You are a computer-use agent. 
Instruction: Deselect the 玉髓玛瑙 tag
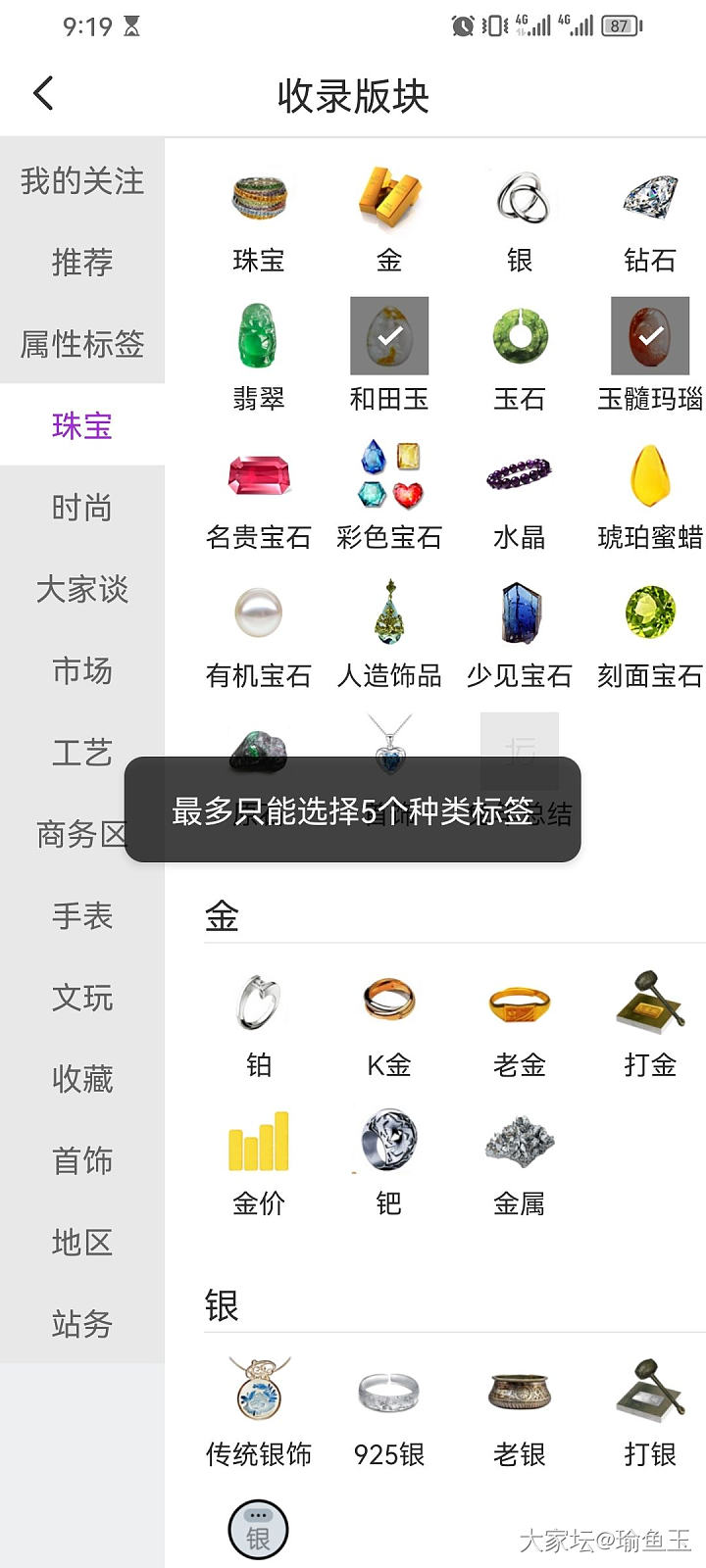click(650, 336)
